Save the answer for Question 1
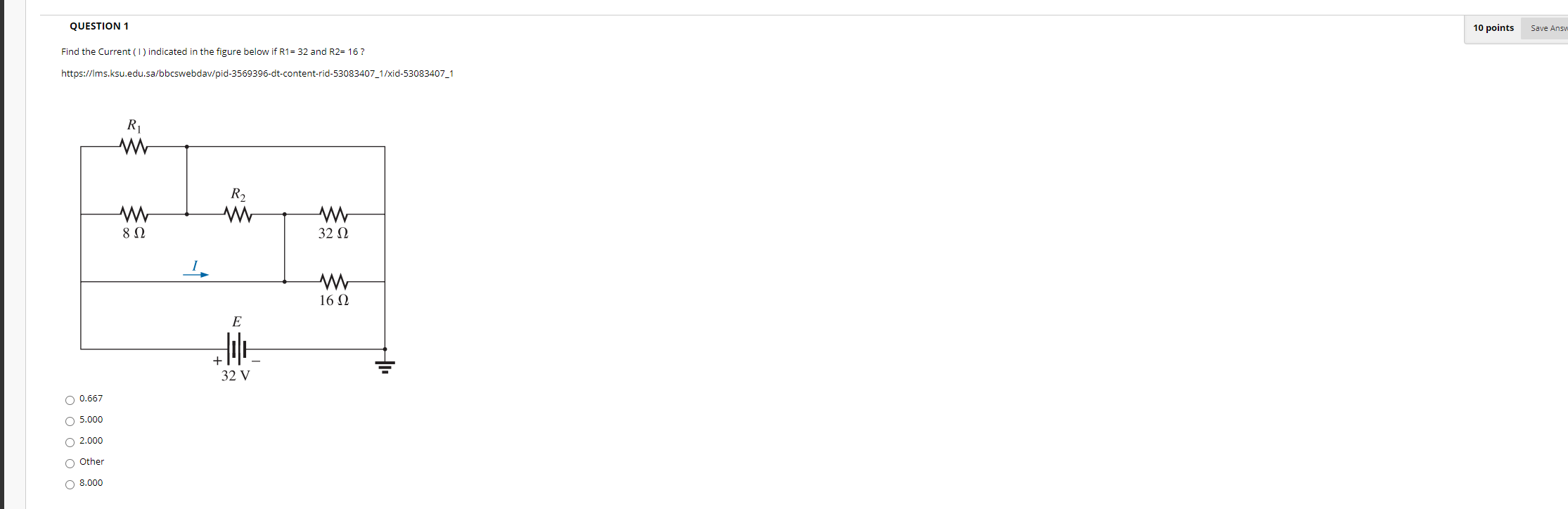Viewport: 1568px width, 509px height. 1547,28
